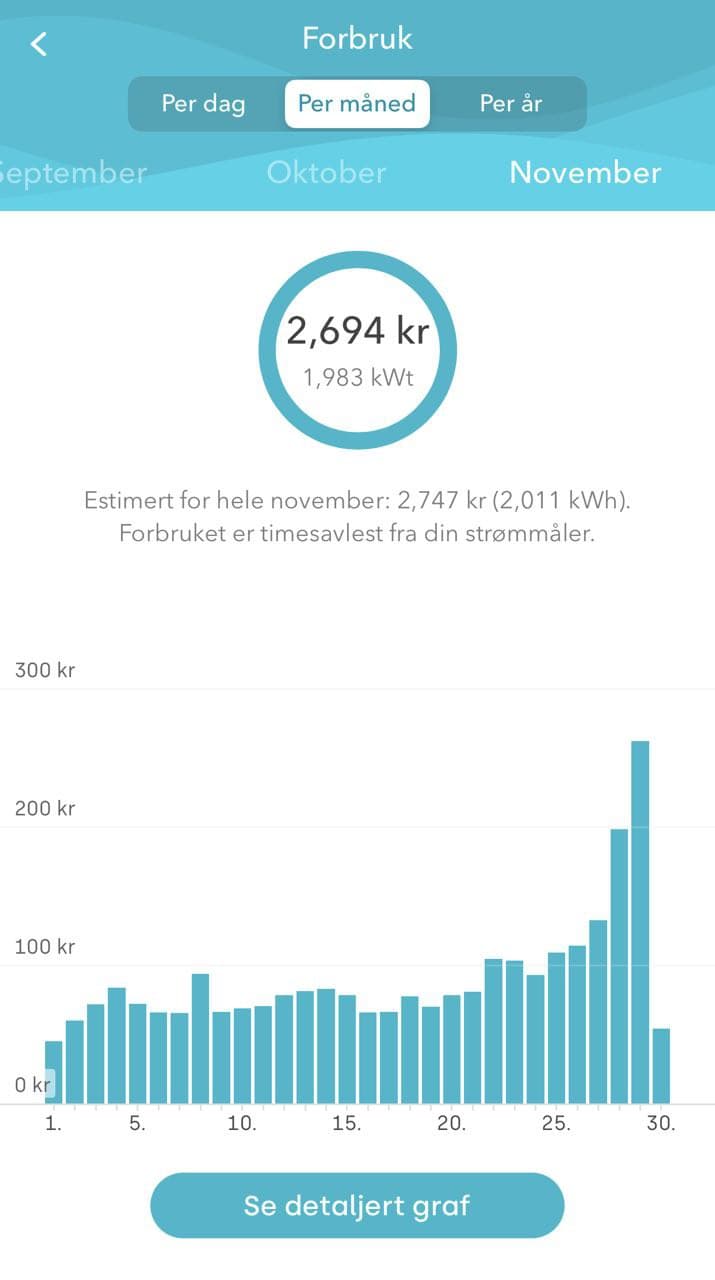Switch to the Per år view
The width and height of the screenshot is (715, 1280).
coord(511,104)
